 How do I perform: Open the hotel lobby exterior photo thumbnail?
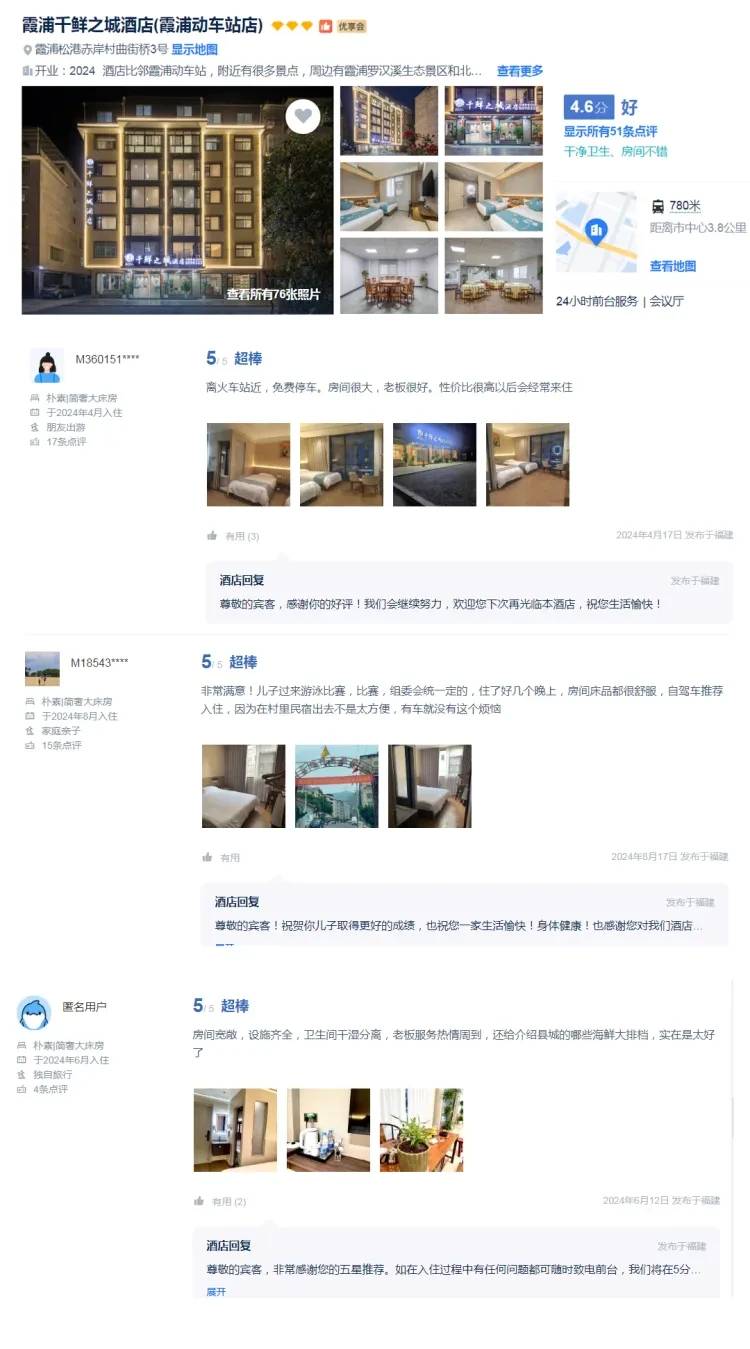click(x=493, y=120)
